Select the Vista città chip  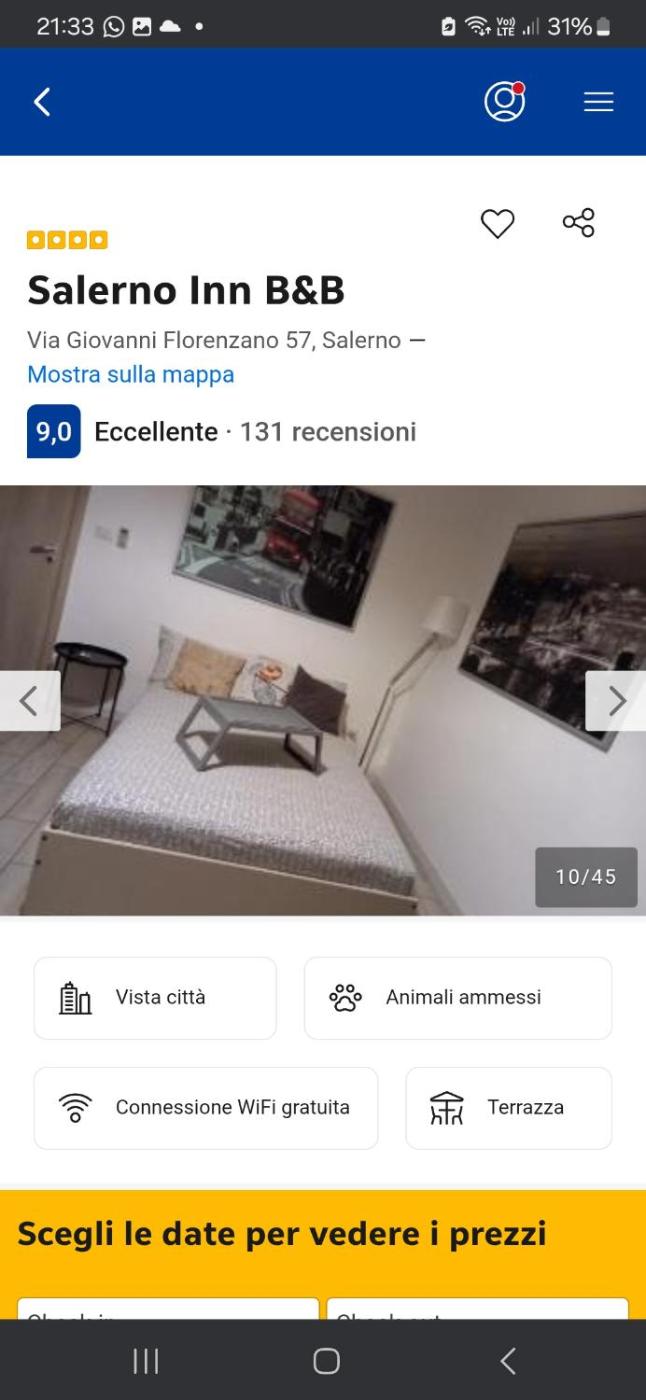click(155, 998)
